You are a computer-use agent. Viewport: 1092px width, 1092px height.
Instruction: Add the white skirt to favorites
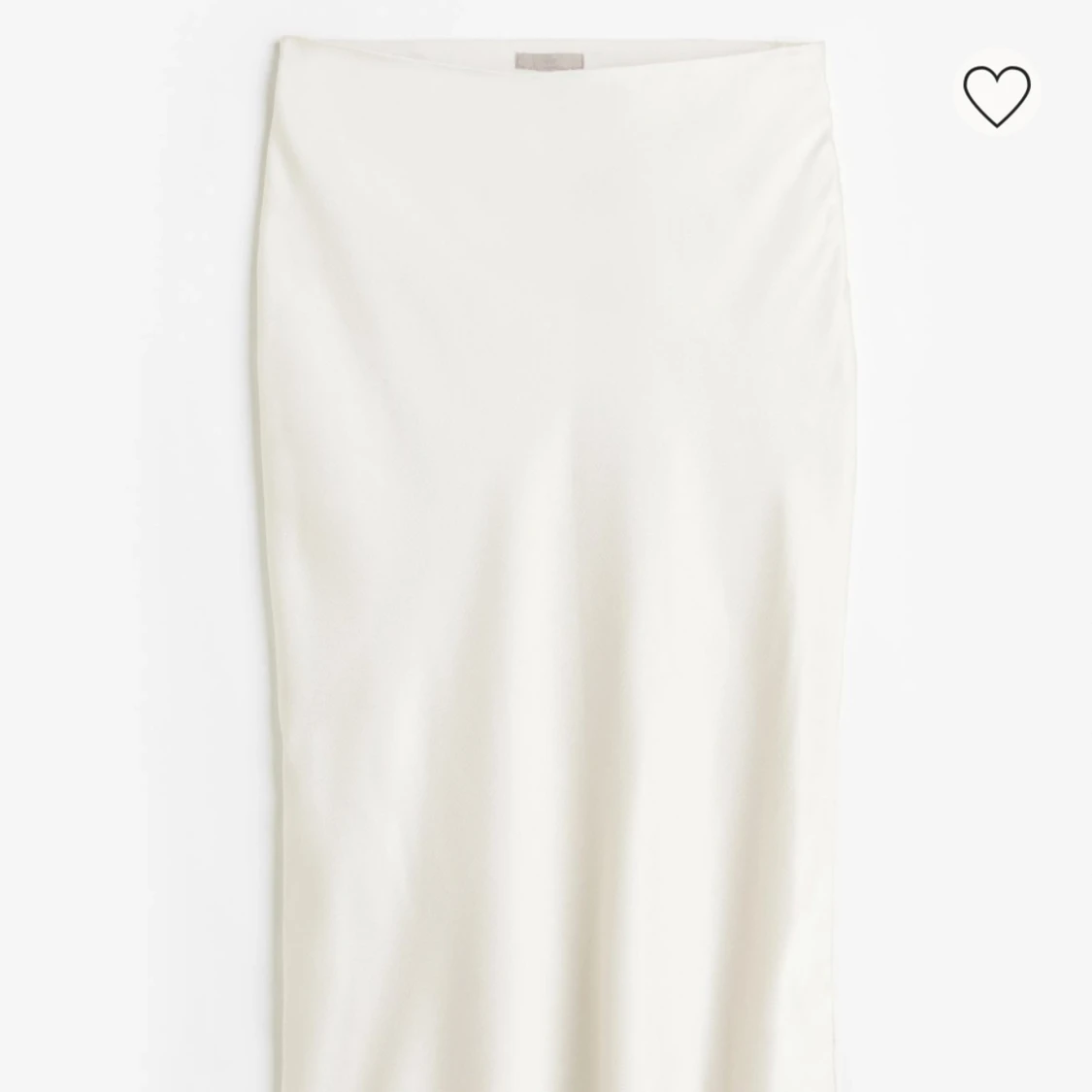pos(997,95)
